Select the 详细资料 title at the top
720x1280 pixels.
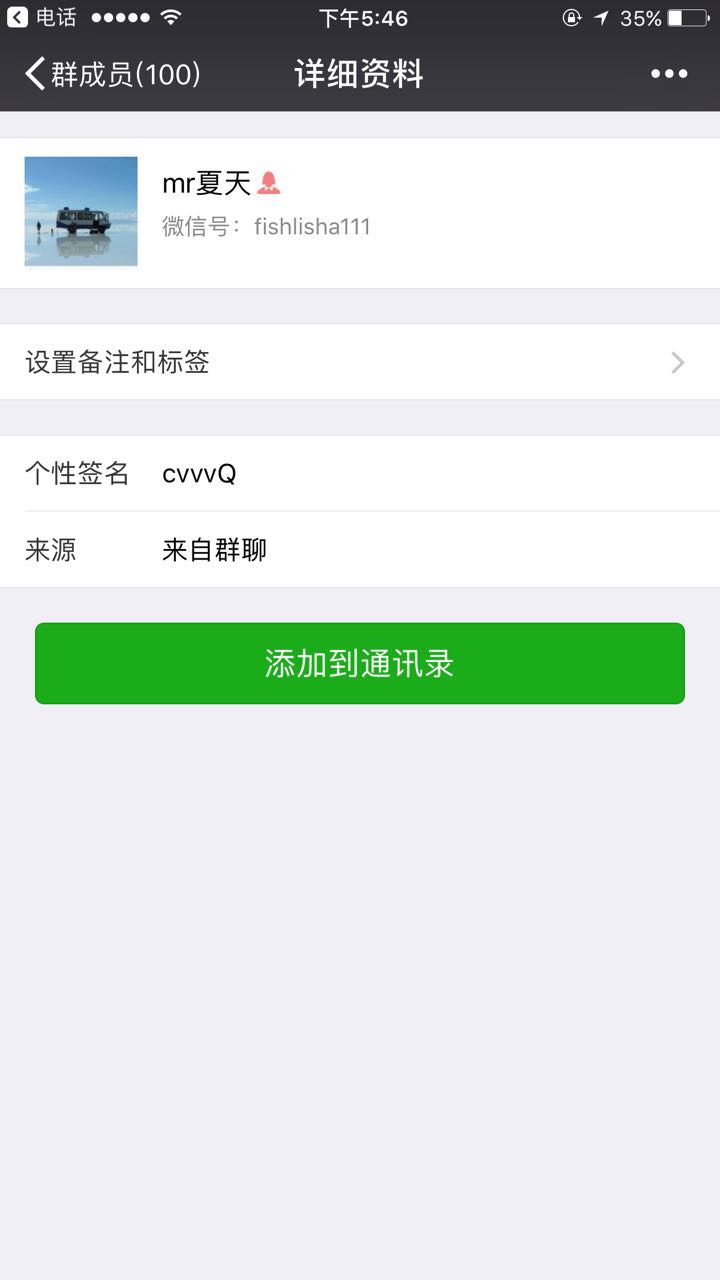tap(357, 74)
